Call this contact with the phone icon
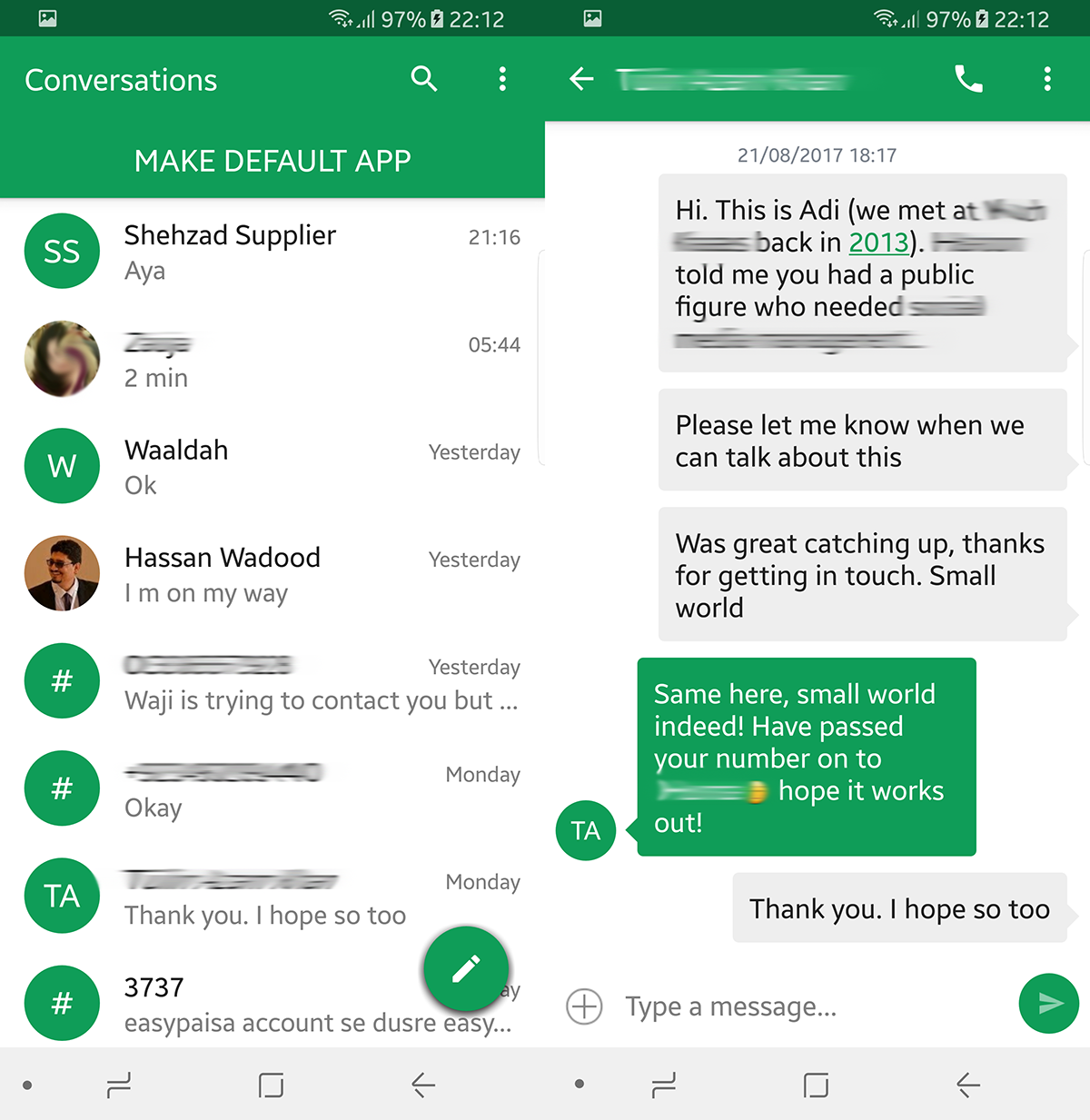 968,80
